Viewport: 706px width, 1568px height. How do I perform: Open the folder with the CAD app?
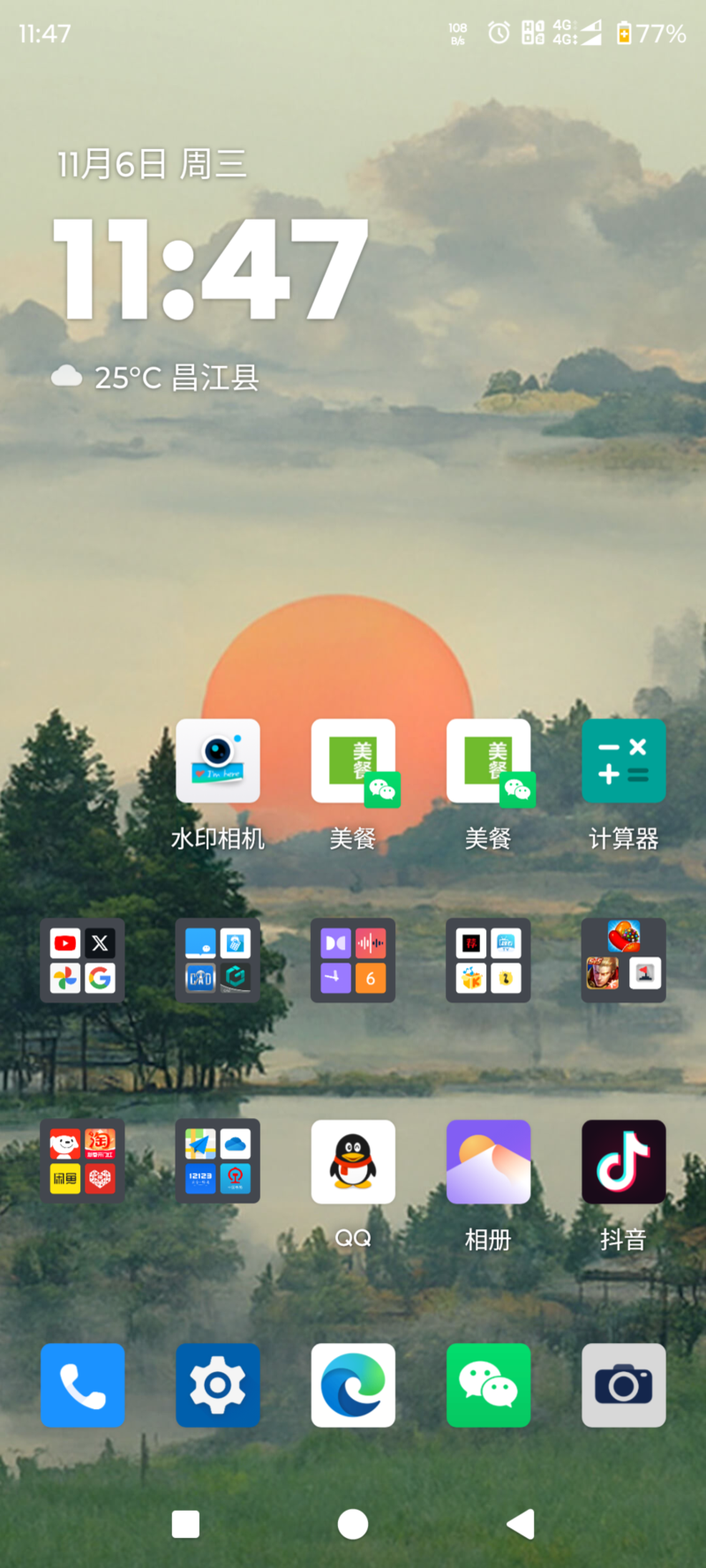(x=217, y=960)
